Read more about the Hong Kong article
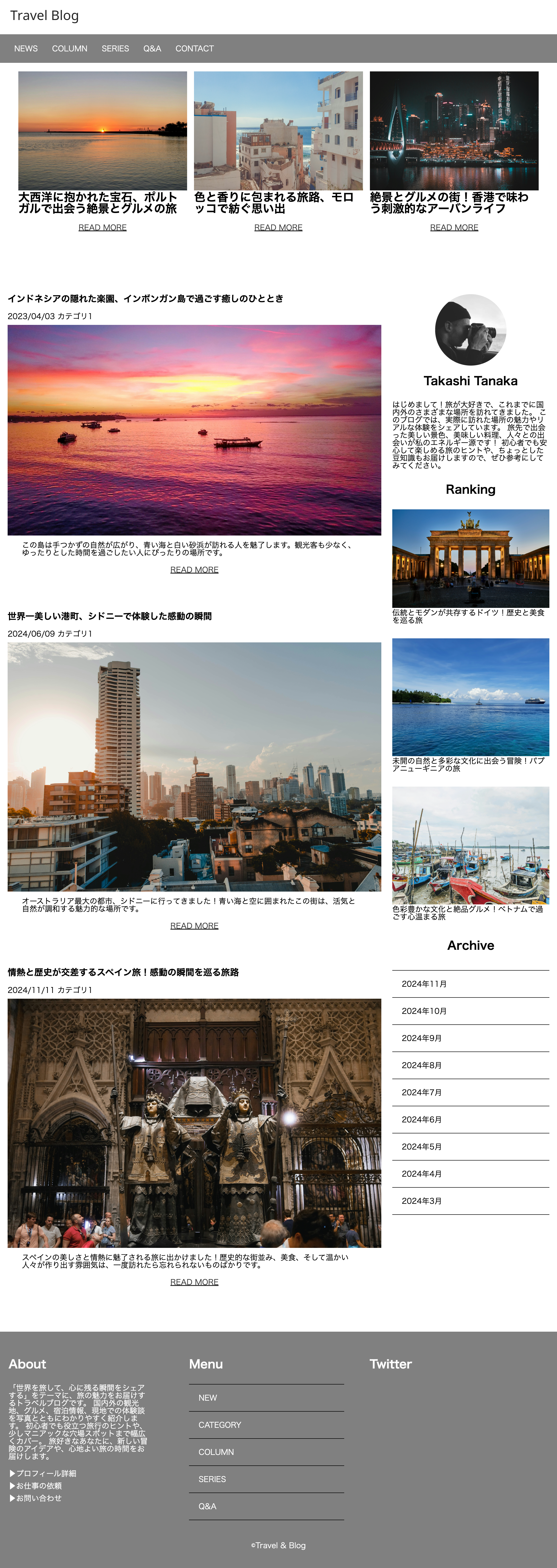This screenshot has height=1568, width=557. (454, 228)
